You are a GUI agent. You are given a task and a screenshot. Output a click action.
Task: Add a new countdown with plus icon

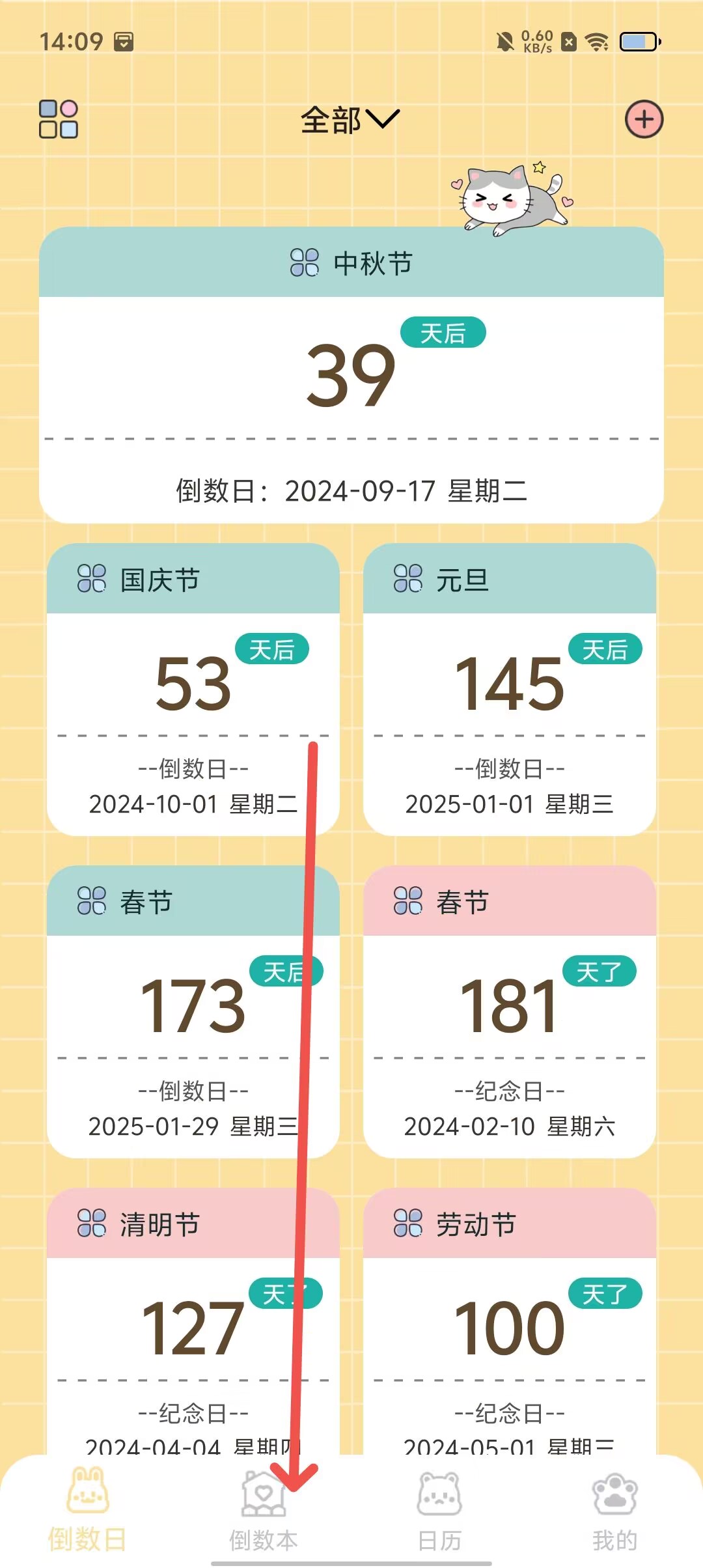[644, 119]
